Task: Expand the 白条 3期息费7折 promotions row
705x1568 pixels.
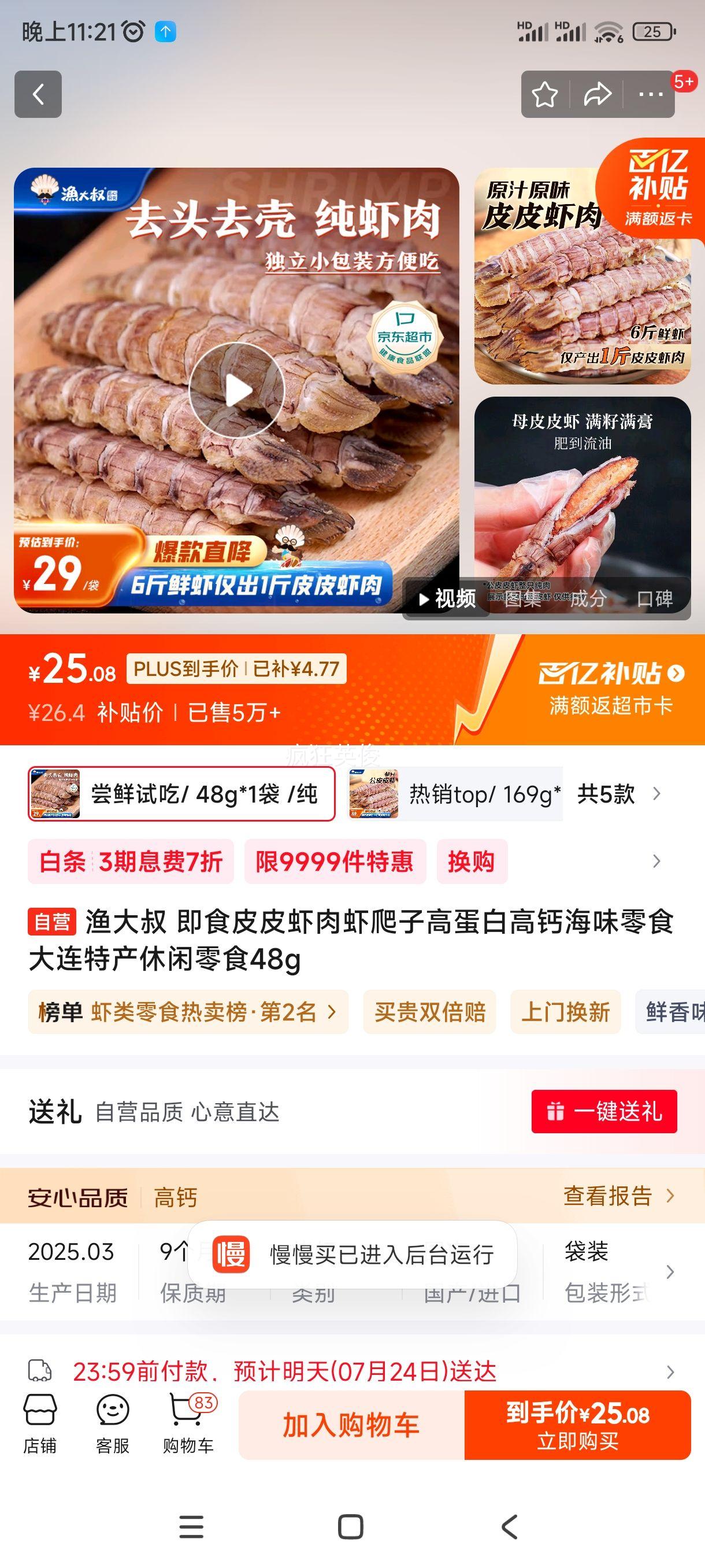Action: click(656, 861)
